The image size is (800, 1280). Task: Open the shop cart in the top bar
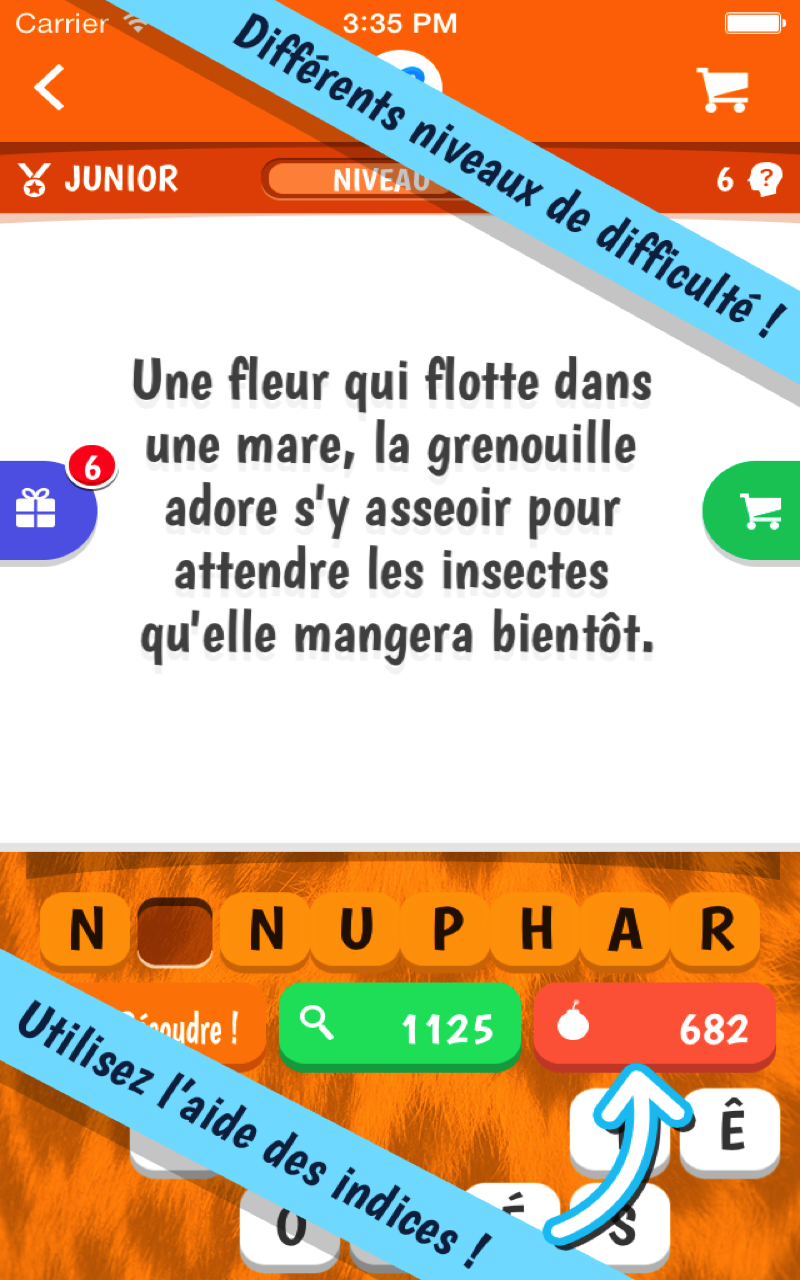coord(722,90)
